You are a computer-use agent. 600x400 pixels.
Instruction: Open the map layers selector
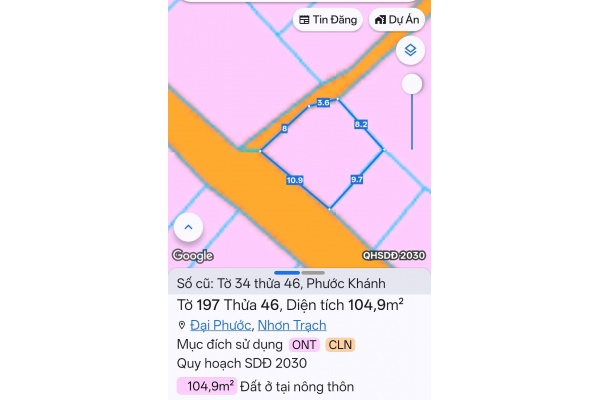[x=410, y=50]
